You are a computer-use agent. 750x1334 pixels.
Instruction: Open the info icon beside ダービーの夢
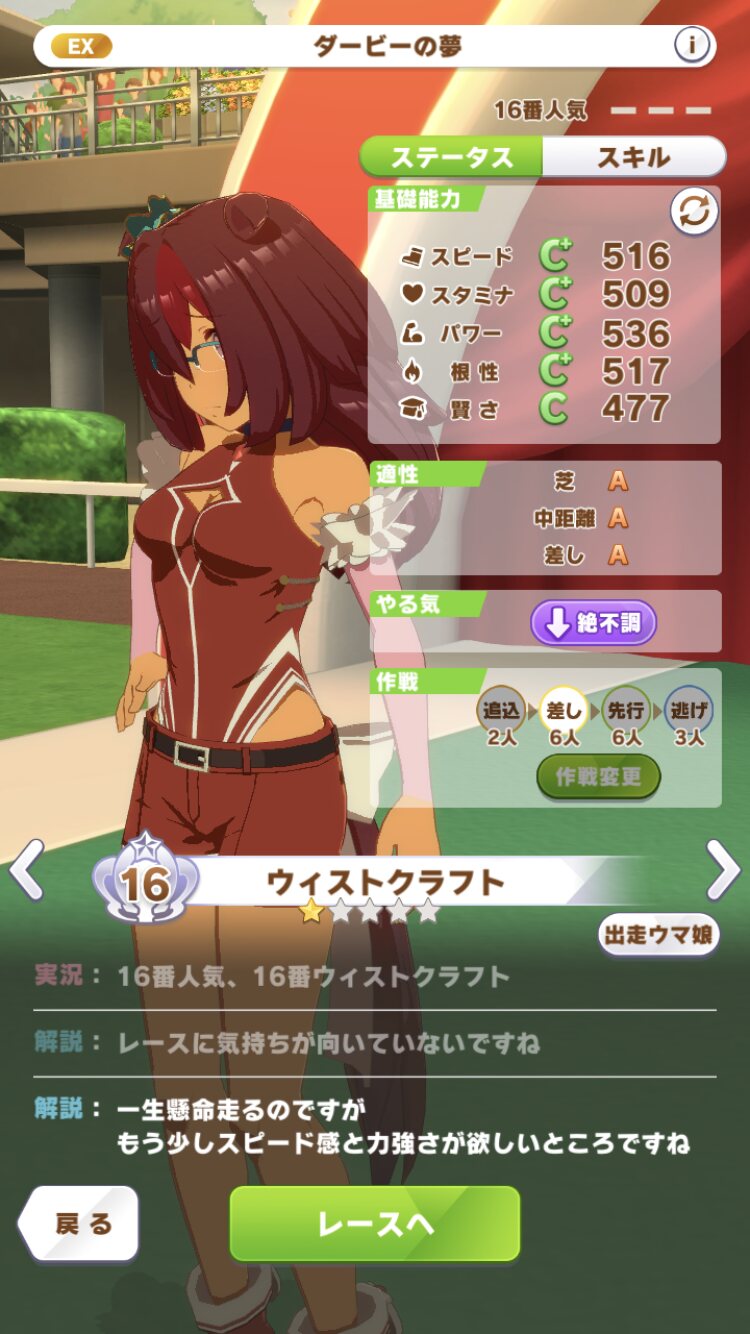(x=692, y=45)
